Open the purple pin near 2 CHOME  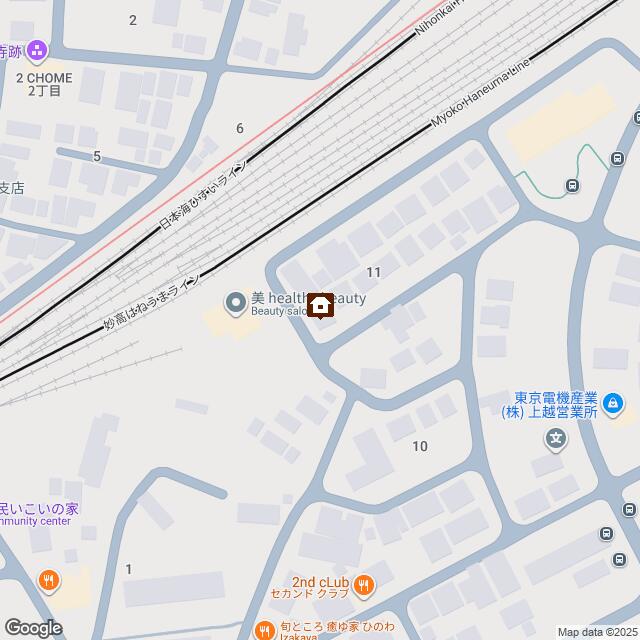point(37,49)
